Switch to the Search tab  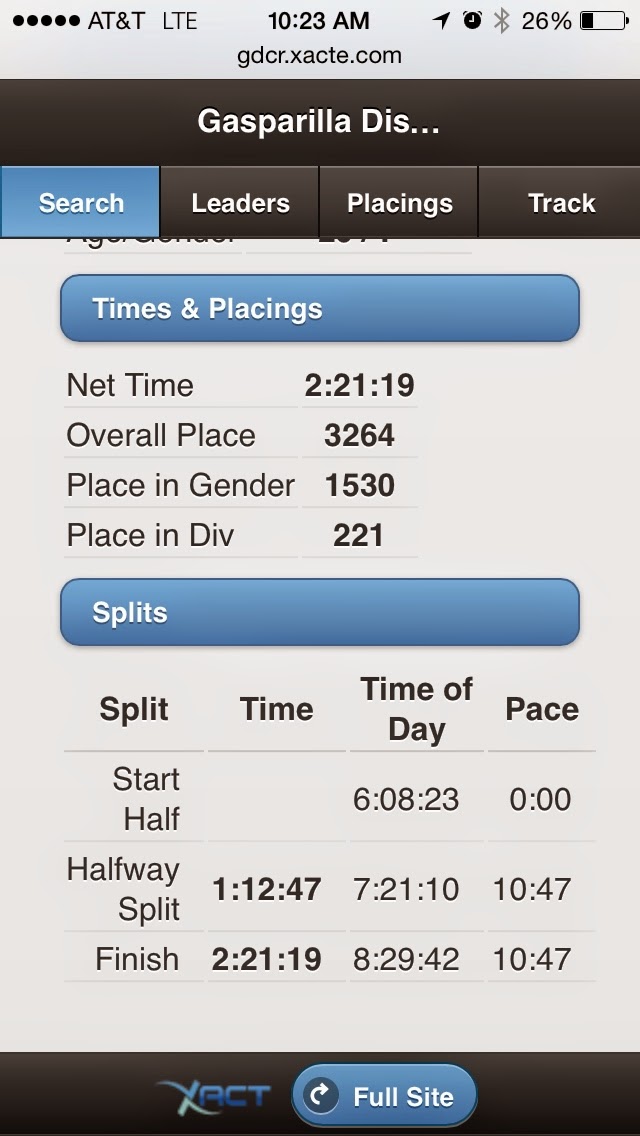(x=81, y=203)
